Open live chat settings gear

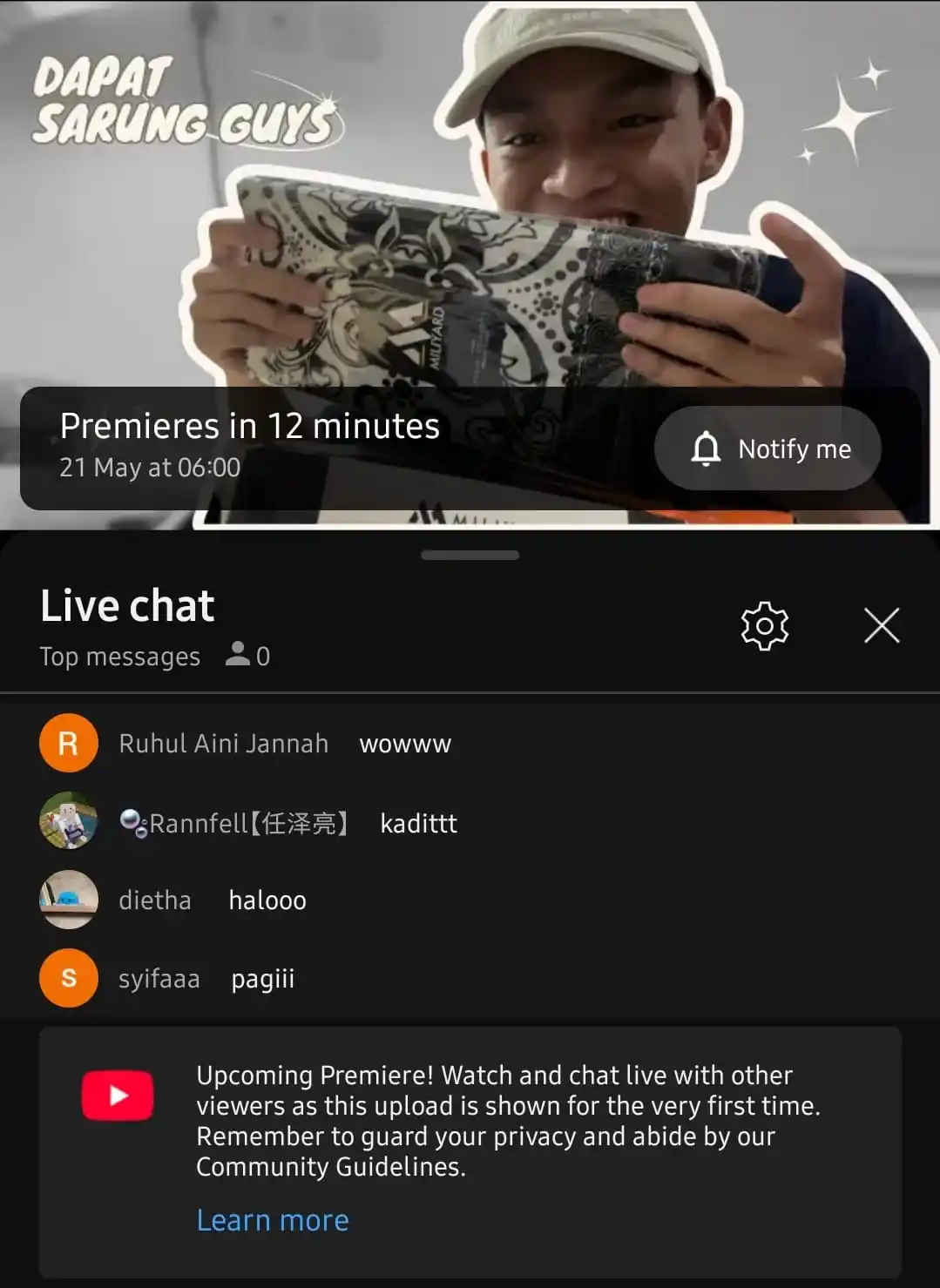(764, 625)
